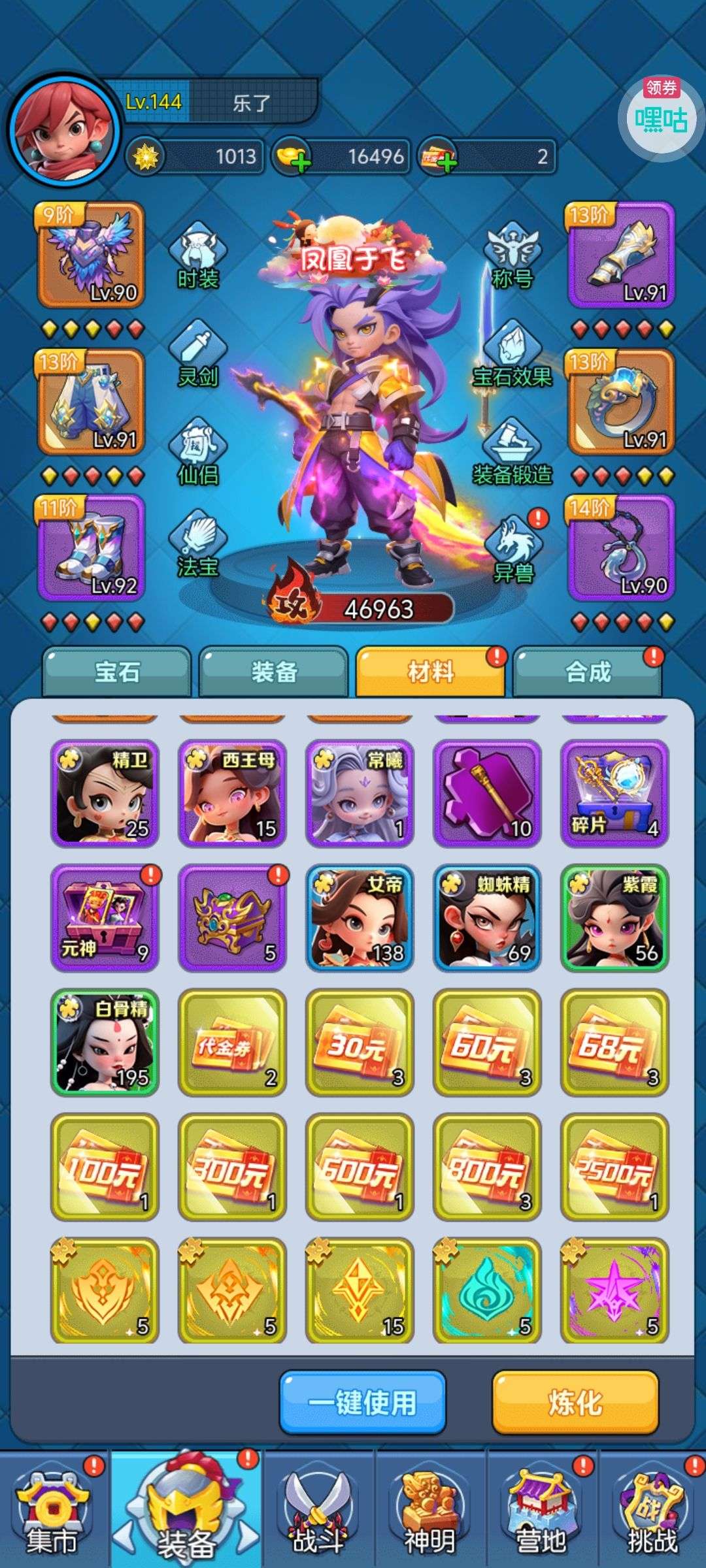The image size is (706, 1568).
Task: Switch to the 装备 inventory tab
Action: (x=274, y=671)
